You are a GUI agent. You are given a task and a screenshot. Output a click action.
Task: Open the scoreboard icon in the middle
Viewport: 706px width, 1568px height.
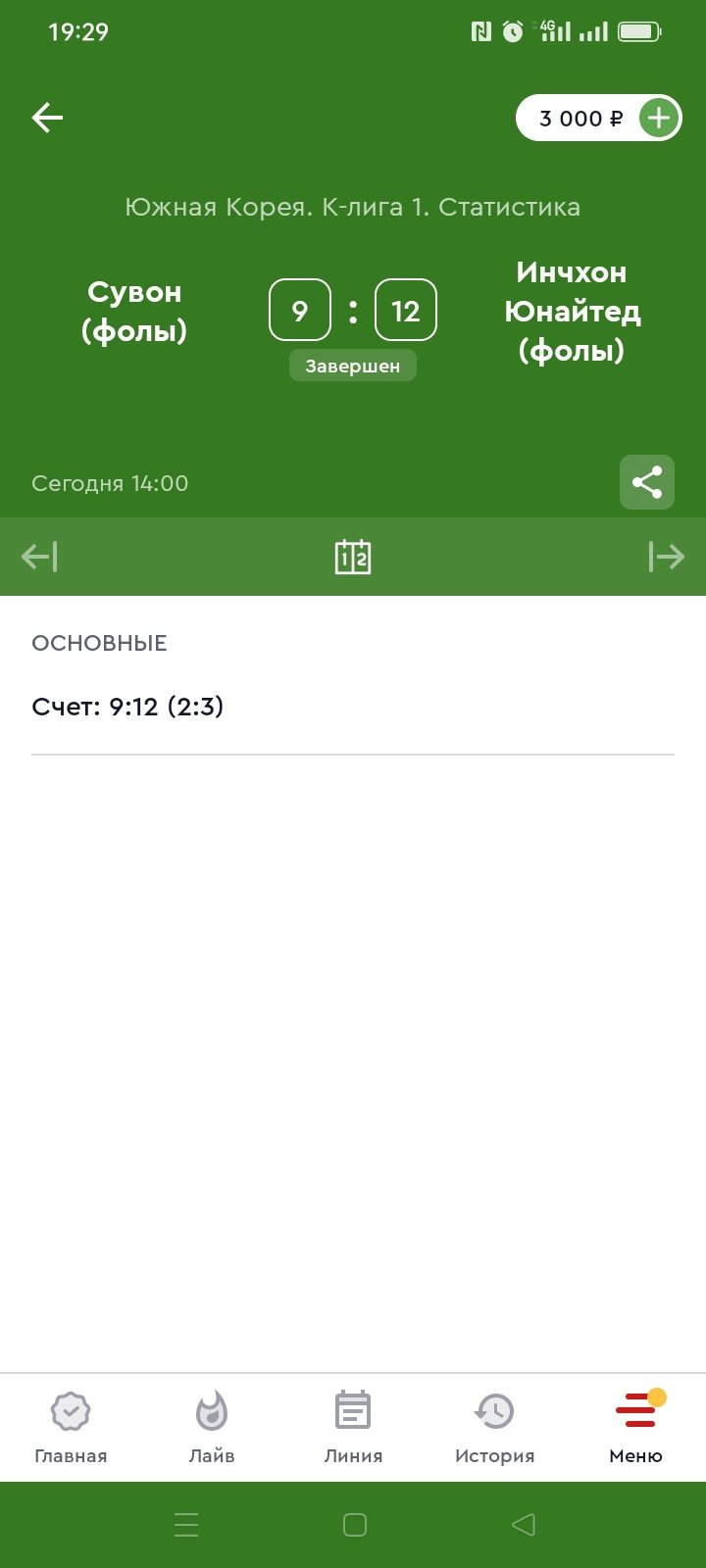pyautogui.click(x=353, y=557)
